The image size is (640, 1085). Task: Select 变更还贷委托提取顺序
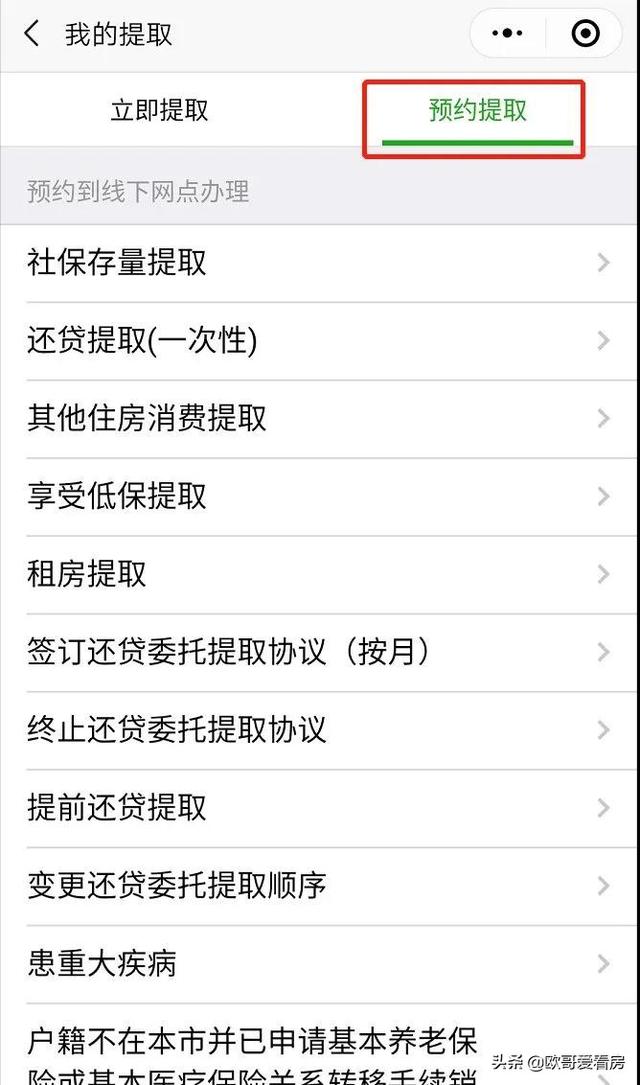coord(320,886)
